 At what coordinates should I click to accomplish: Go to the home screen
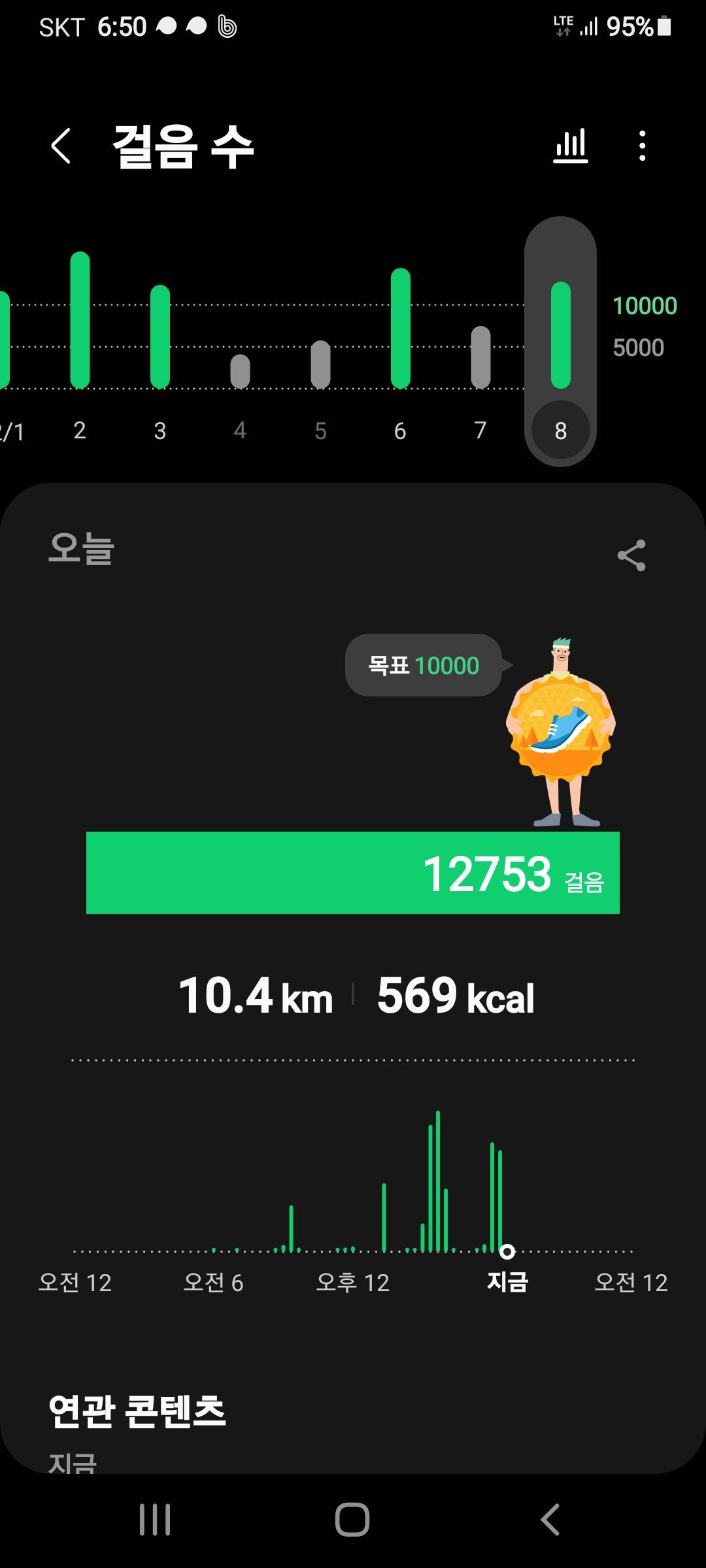(352, 1519)
